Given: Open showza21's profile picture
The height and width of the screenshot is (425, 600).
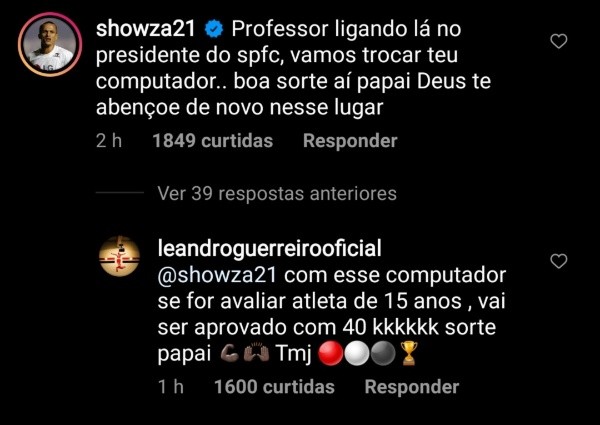Looking at the screenshot, I should [x=49, y=43].
